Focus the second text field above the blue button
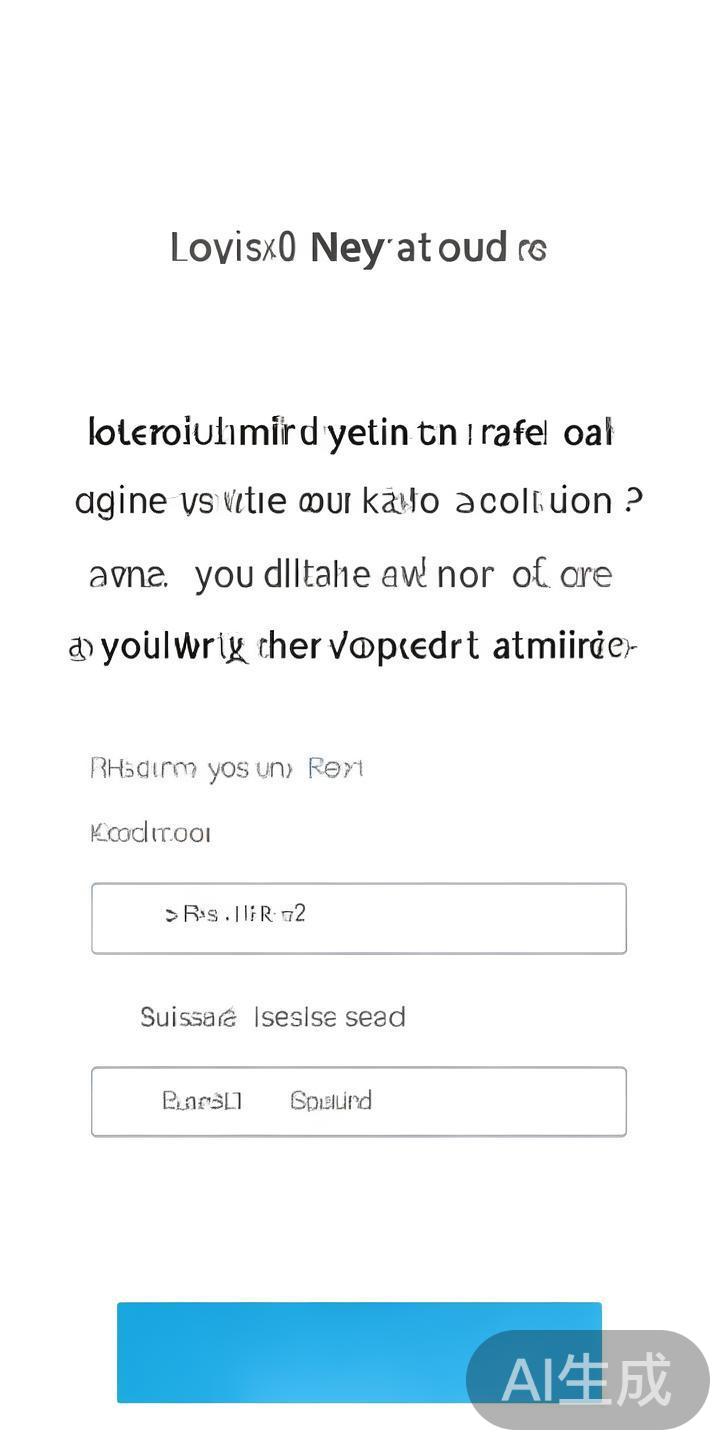 358,1101
